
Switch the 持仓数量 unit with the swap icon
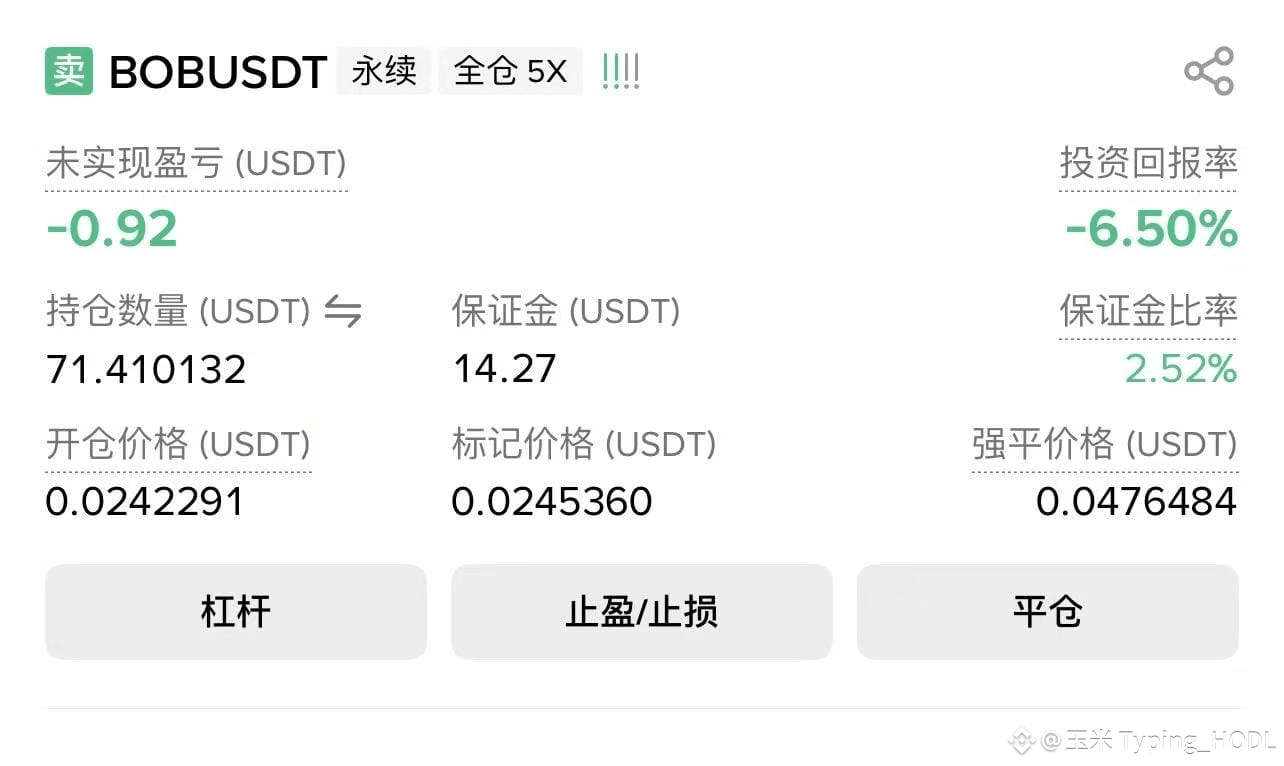coord(343,313)
